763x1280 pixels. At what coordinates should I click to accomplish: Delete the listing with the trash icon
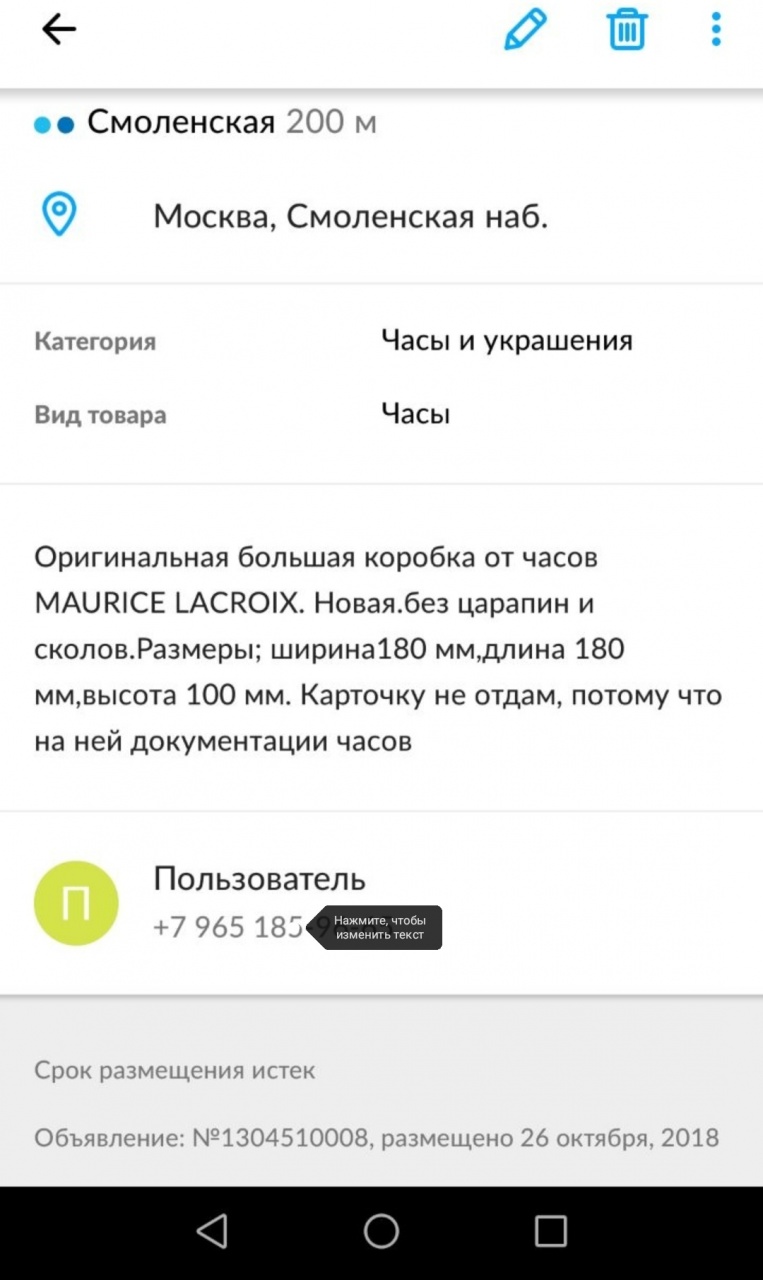coord(627,30)
